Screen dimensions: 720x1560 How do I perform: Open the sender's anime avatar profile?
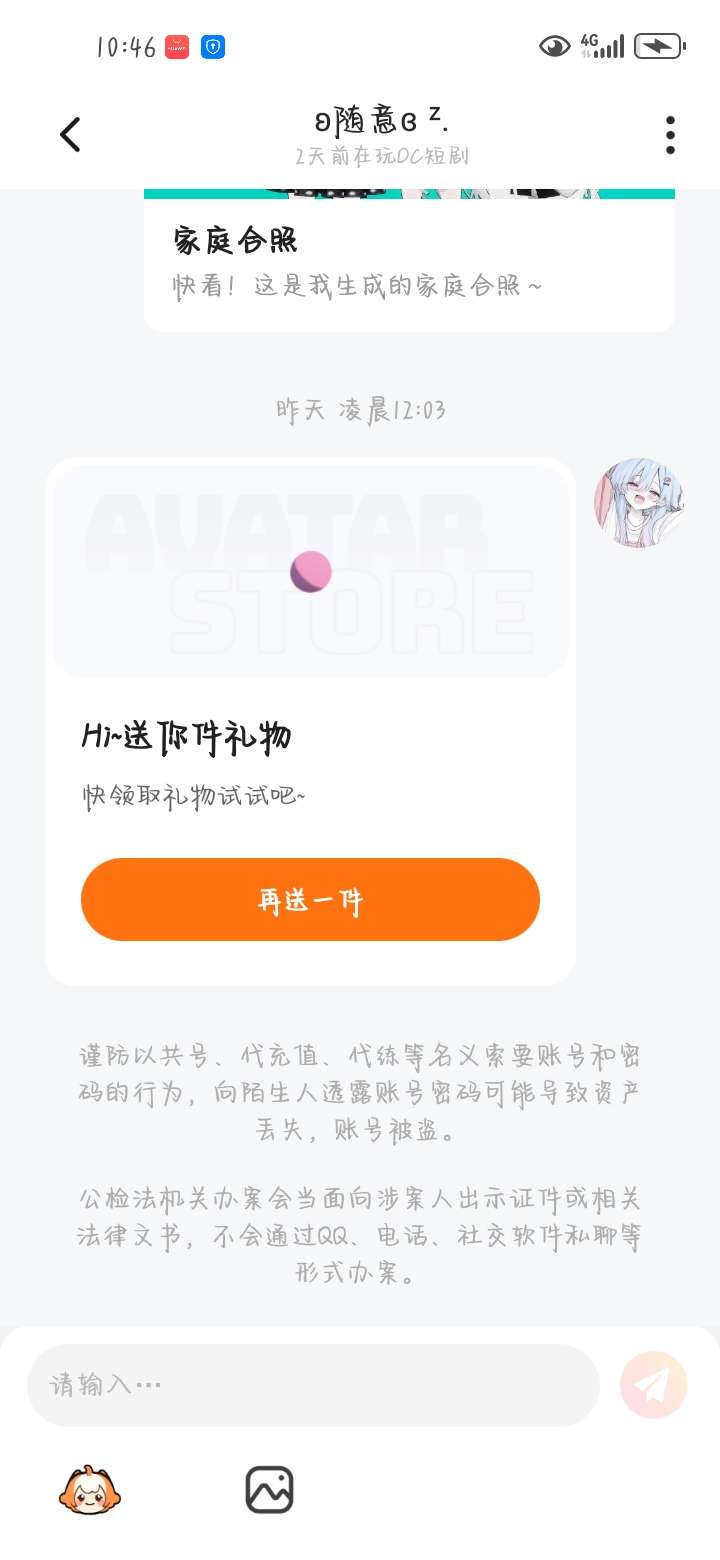(639, 504)
